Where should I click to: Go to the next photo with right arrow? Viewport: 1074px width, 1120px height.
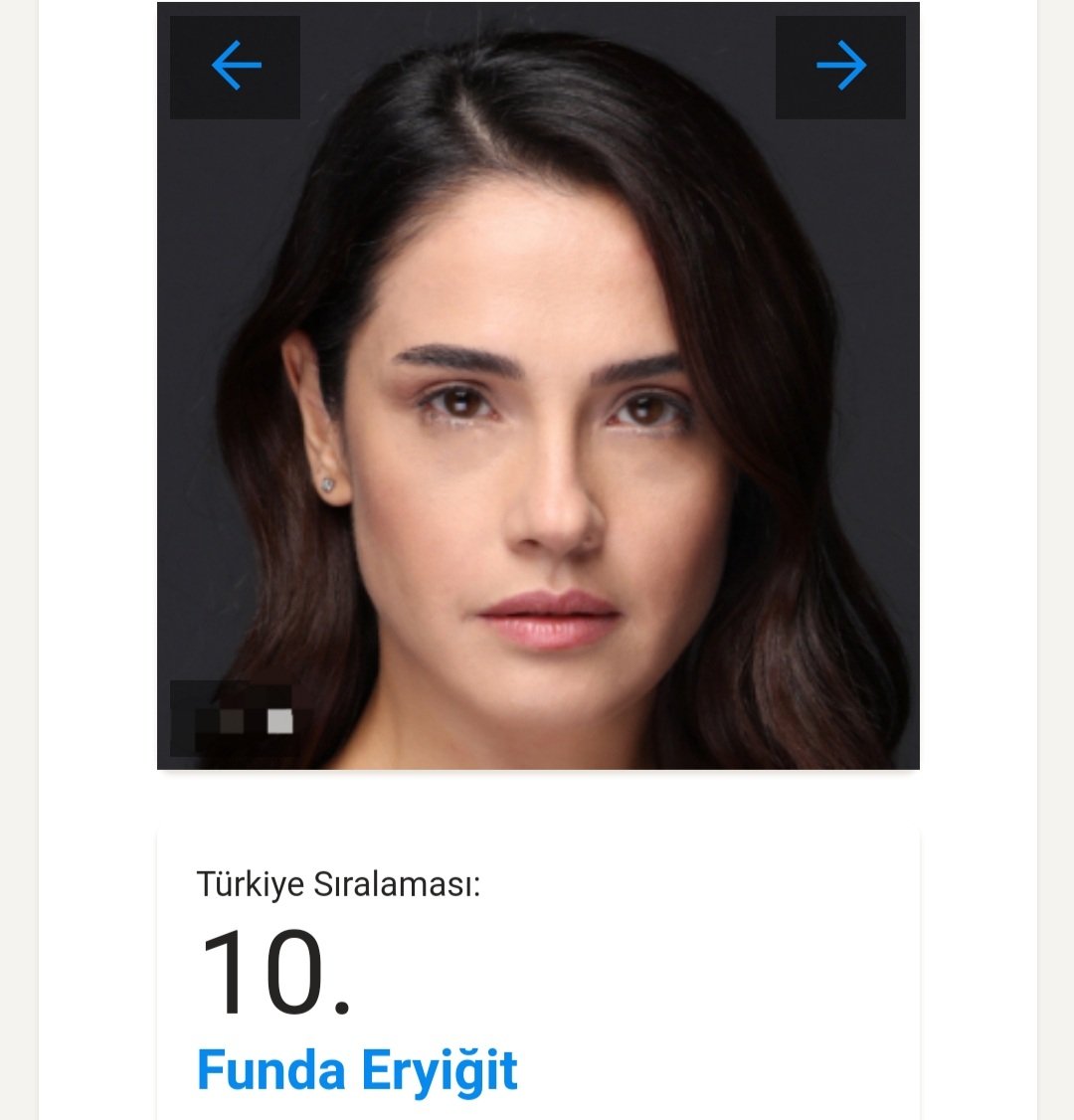(x=840, y=67)
